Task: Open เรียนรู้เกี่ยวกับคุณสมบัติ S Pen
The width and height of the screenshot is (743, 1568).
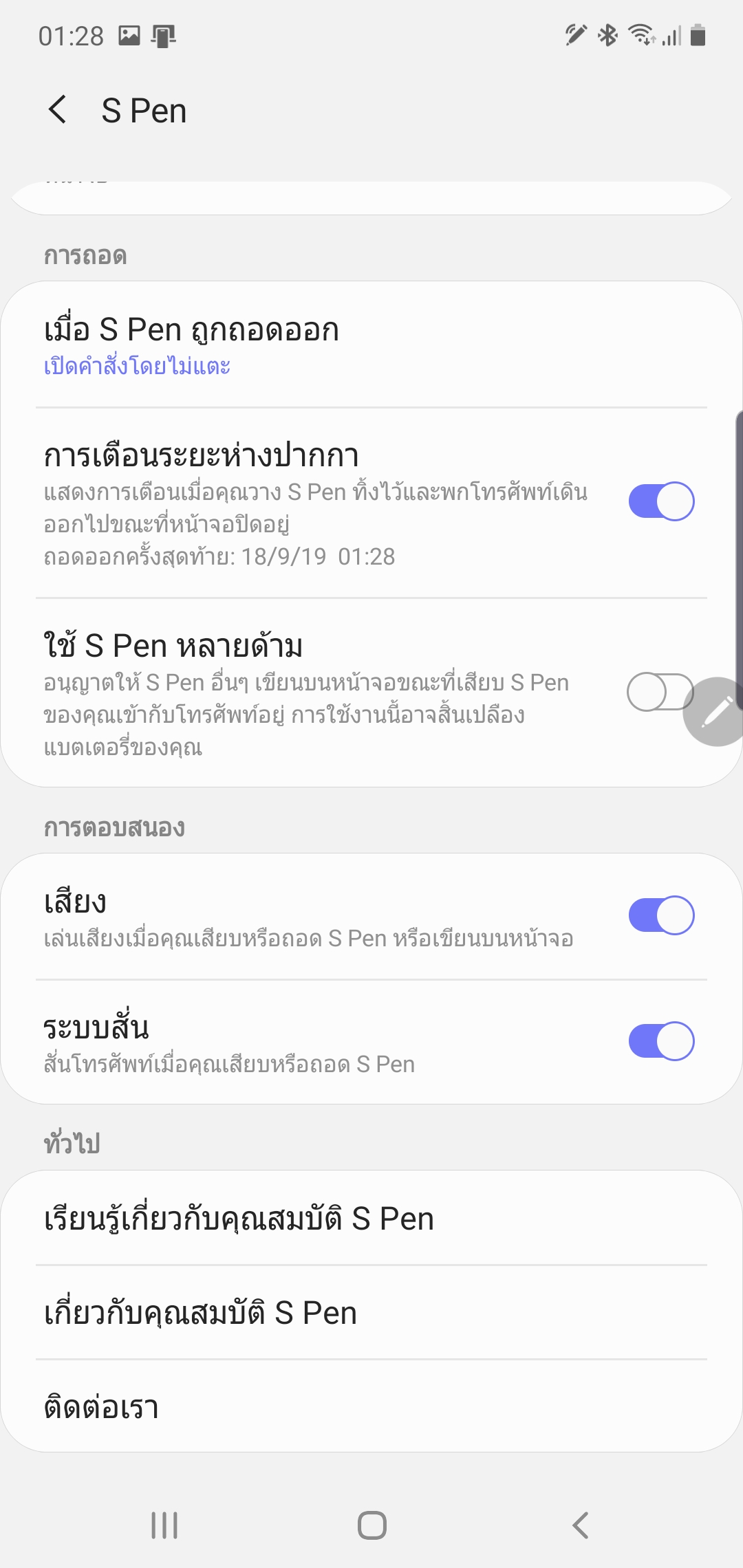Action: 371,1219
